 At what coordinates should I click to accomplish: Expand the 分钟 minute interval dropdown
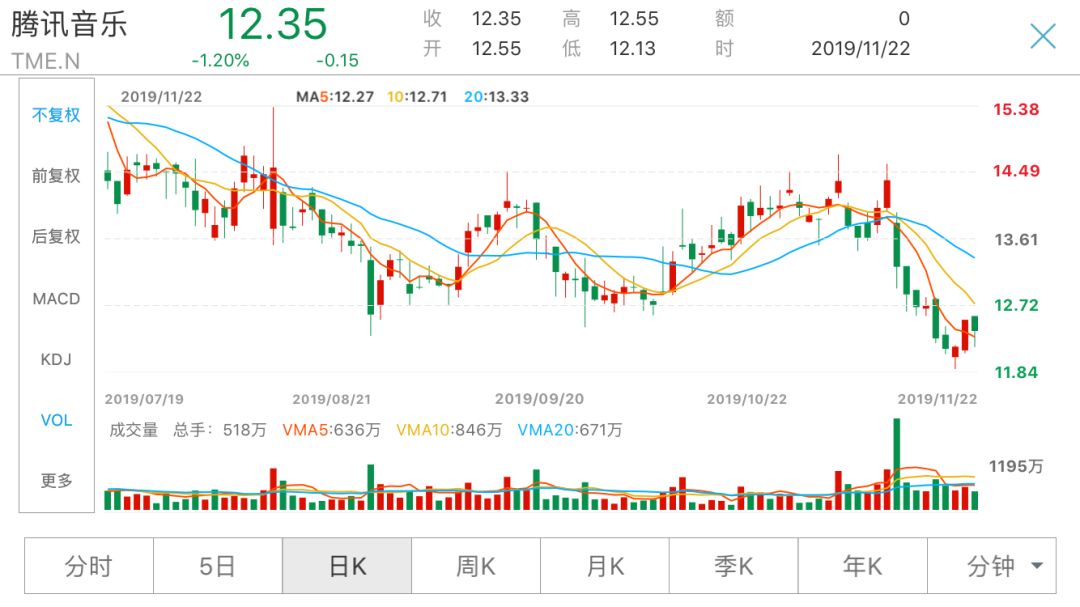point(1004,567)
